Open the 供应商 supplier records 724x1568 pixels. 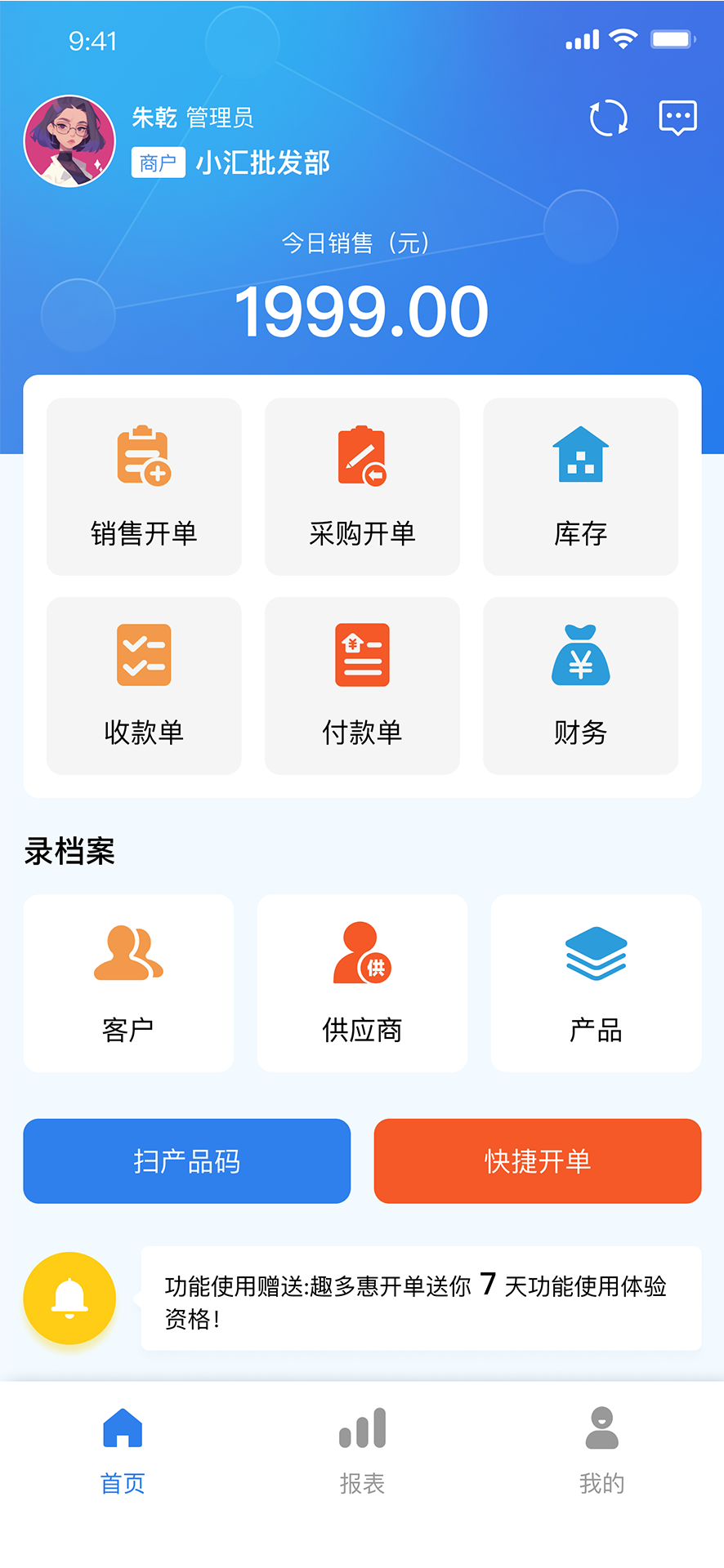click(362, 982)
